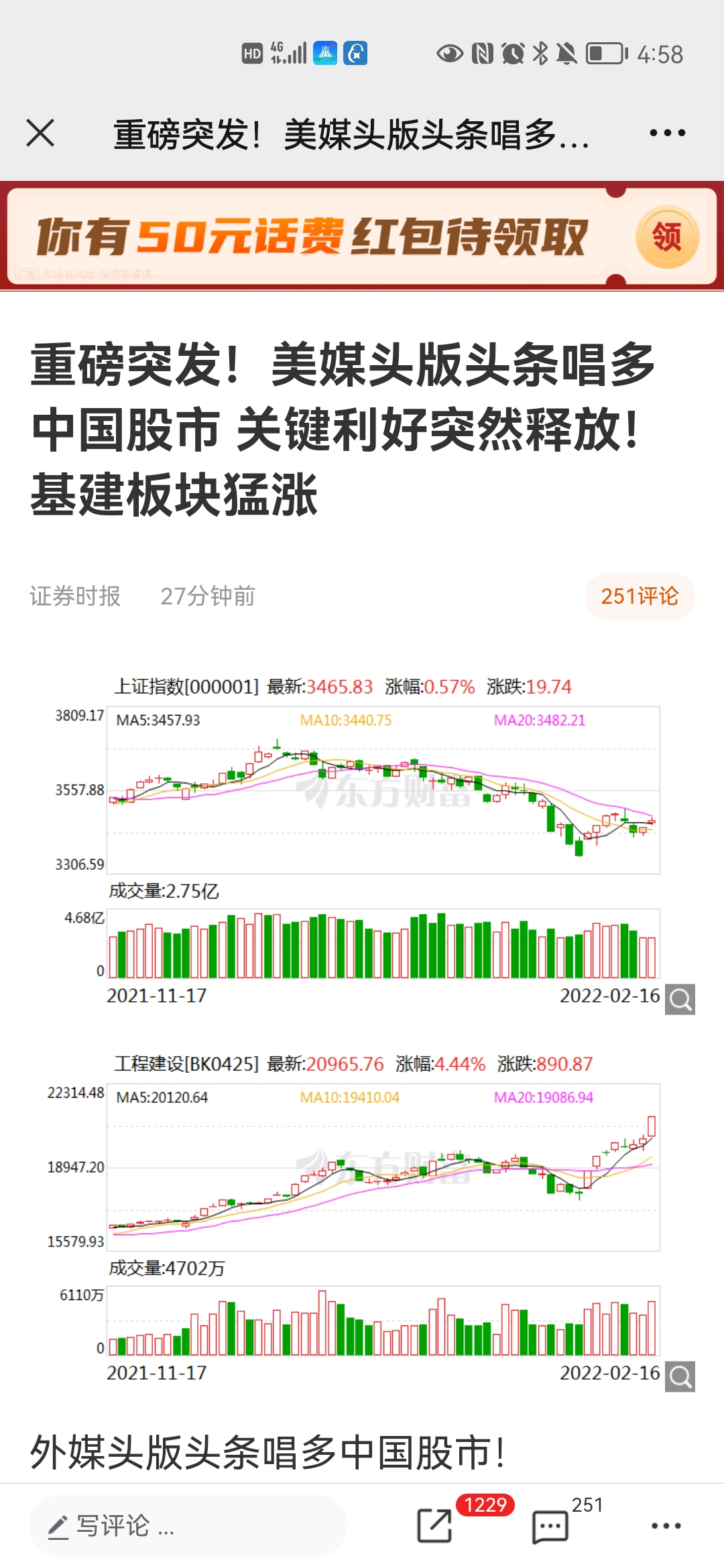The height and width of the screenshot is (1568, 724).
Task: Tap the 写评论 comment input field
Action: (x=188, y=1526)
